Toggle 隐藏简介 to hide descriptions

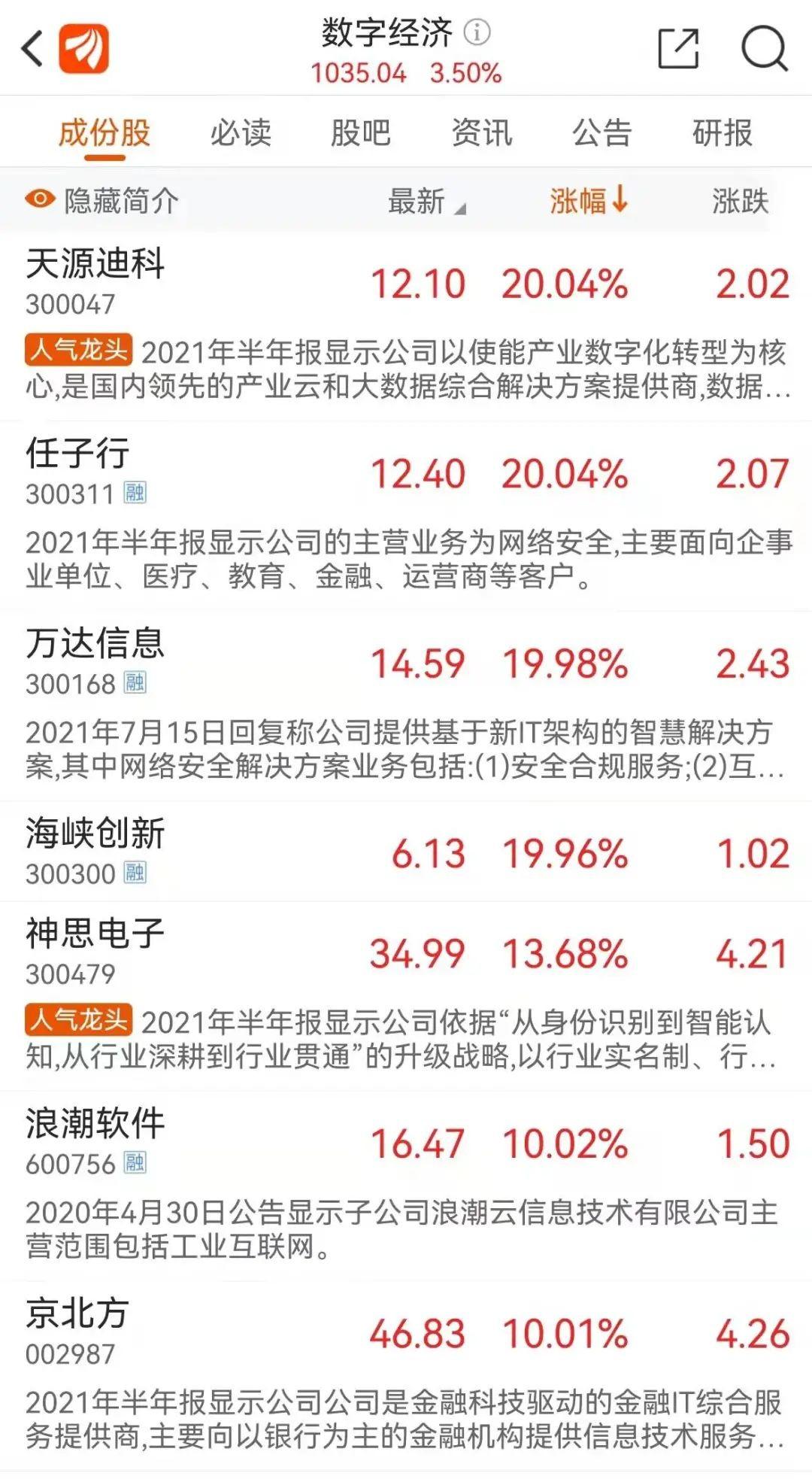[x=102, y=200]
